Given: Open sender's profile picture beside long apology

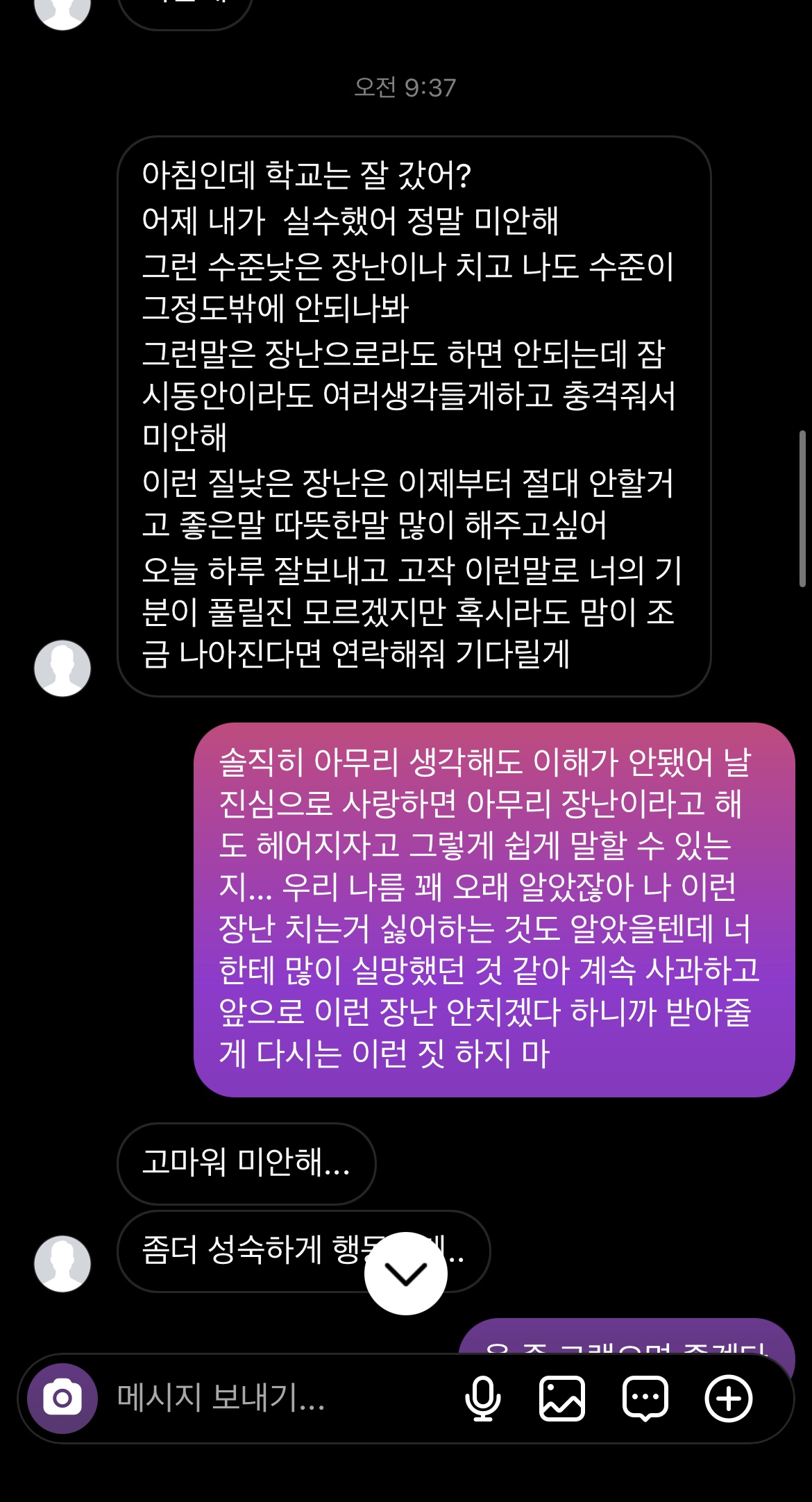Looking at the screenshot, I should [62, 668].
